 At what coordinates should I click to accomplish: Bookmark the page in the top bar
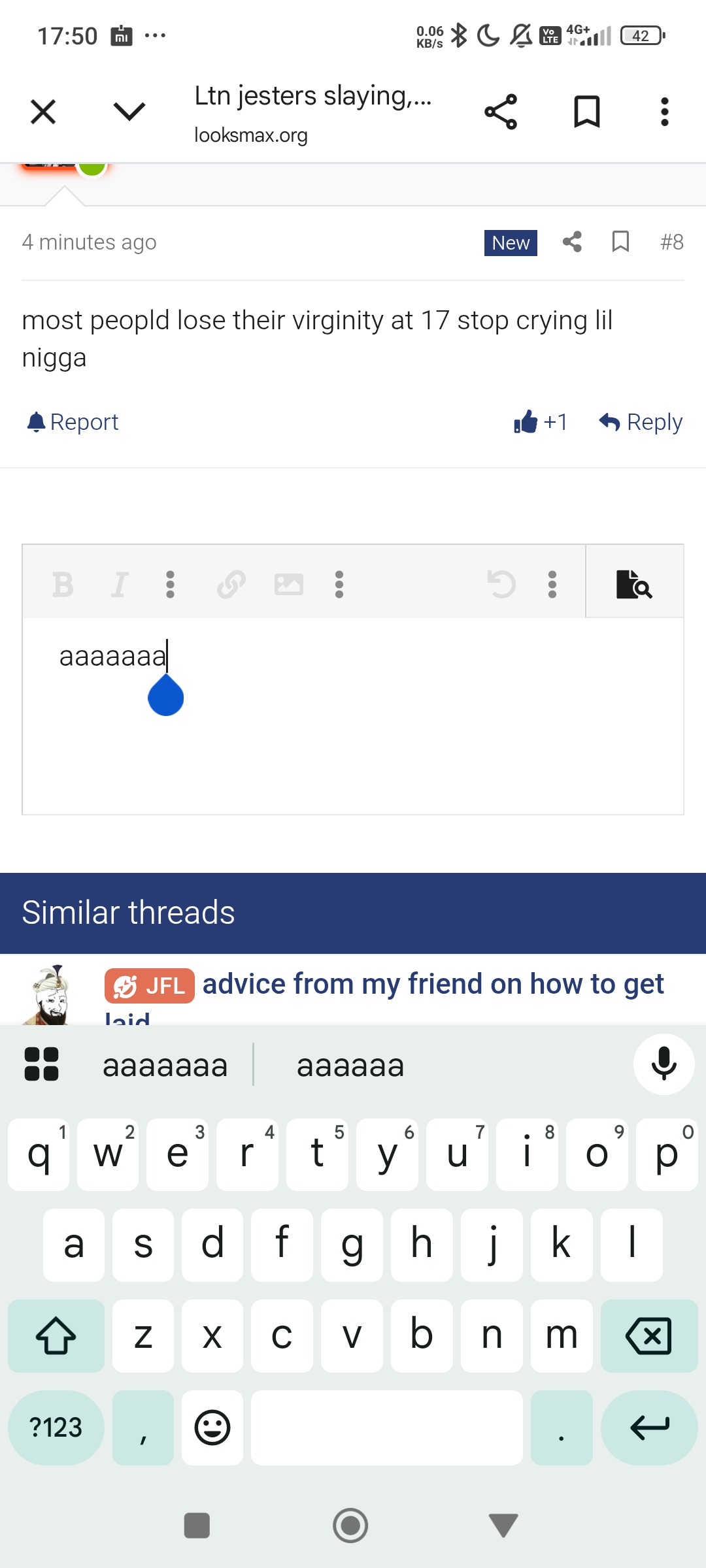coord(586,112)
